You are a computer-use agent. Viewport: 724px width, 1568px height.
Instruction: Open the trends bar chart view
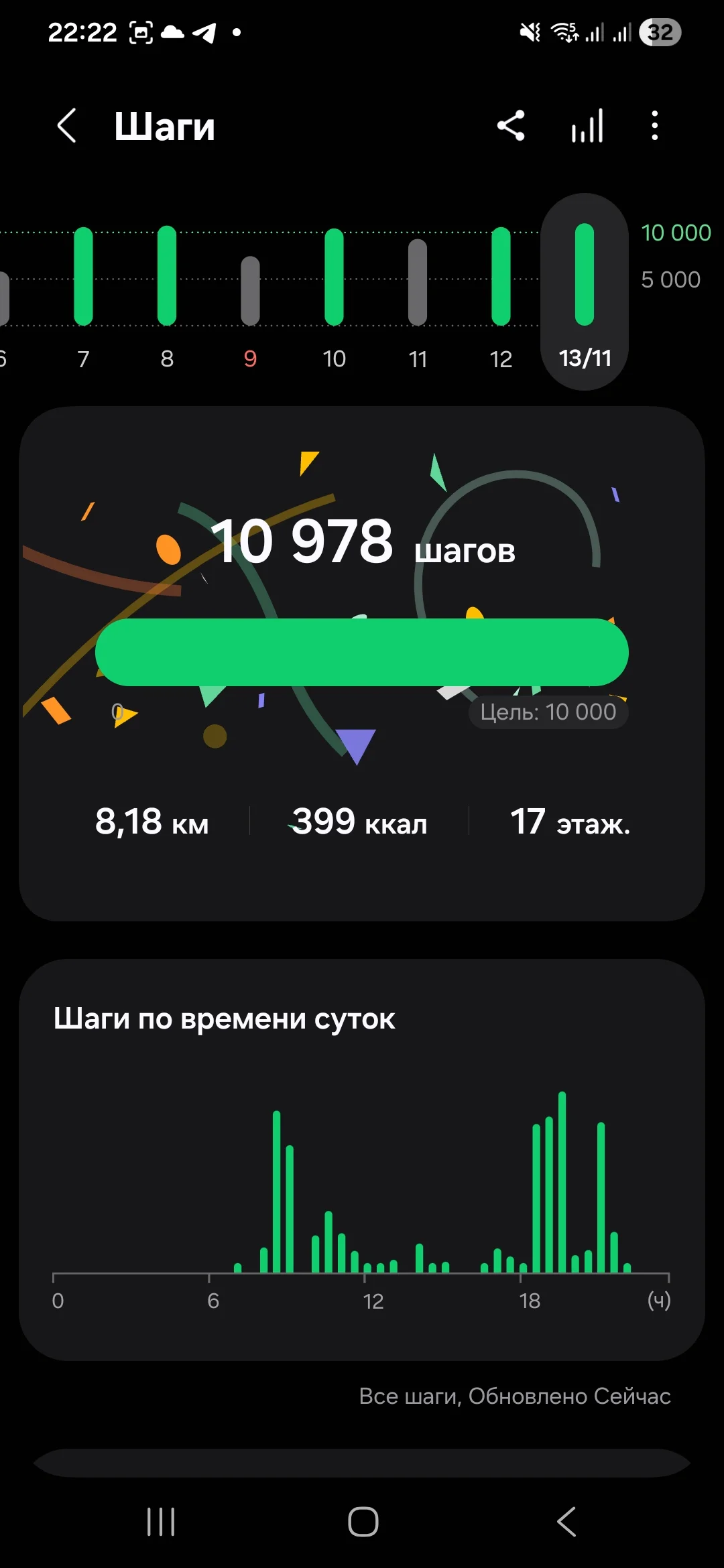coord(586,125)
